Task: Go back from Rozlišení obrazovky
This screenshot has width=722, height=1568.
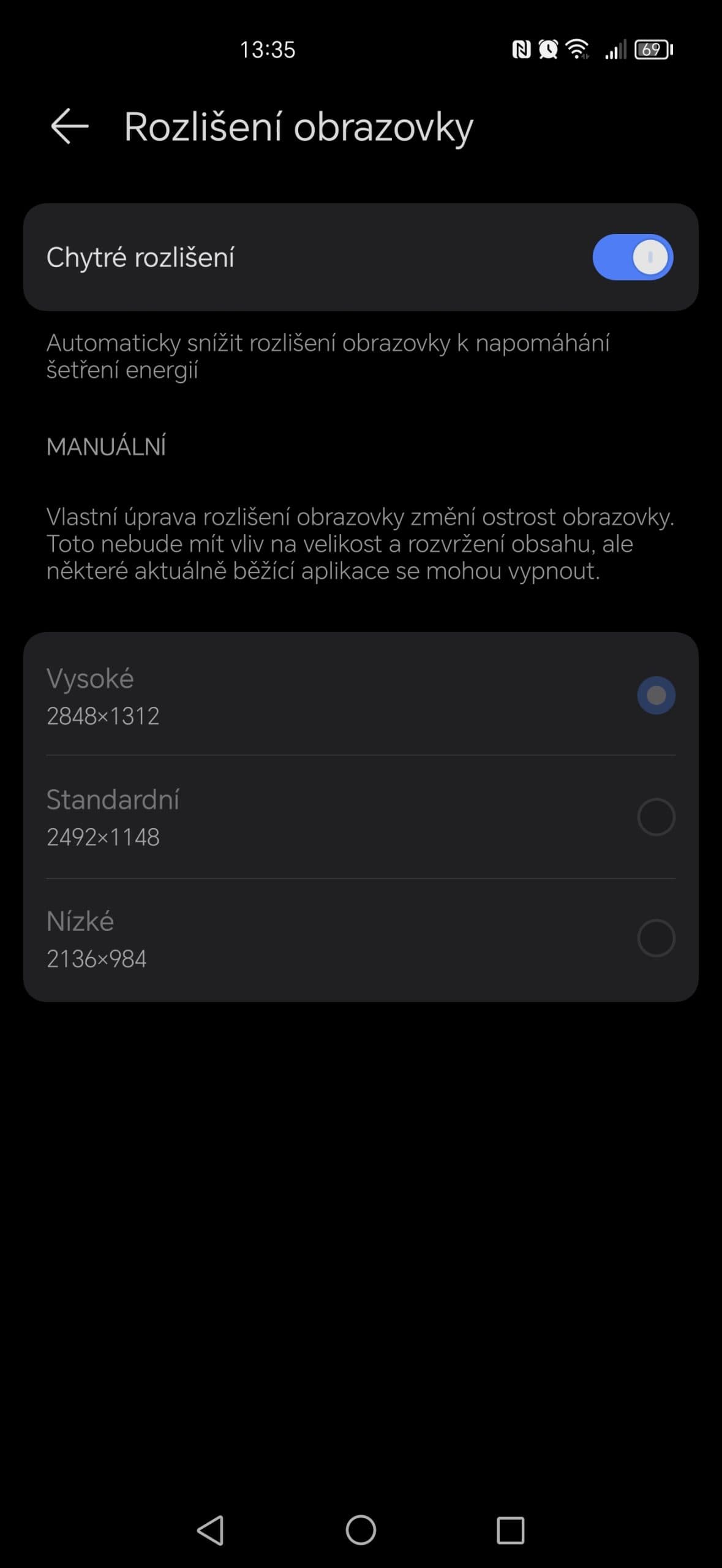Action: click(69, 126)
